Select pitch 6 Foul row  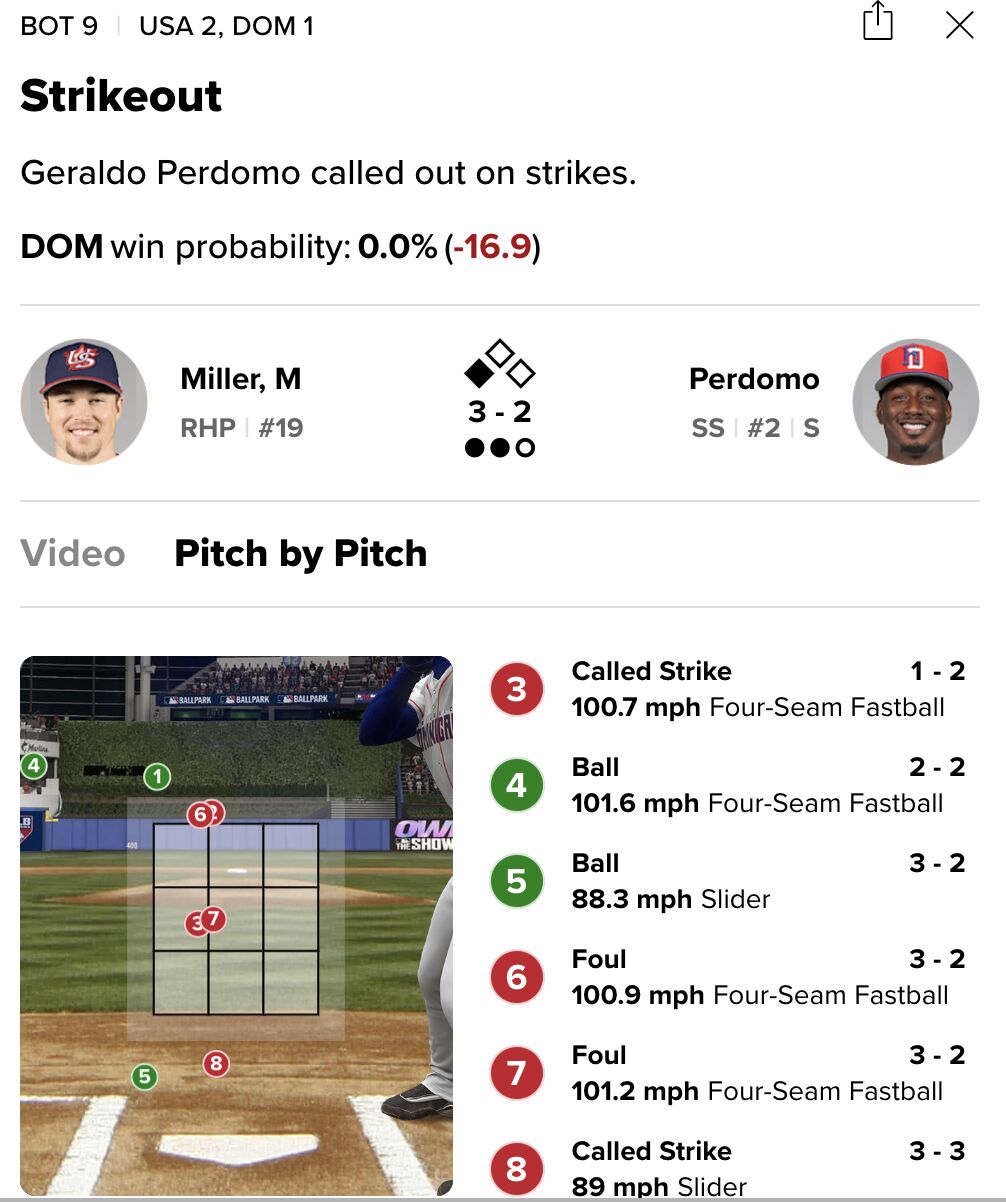[730, 977]
